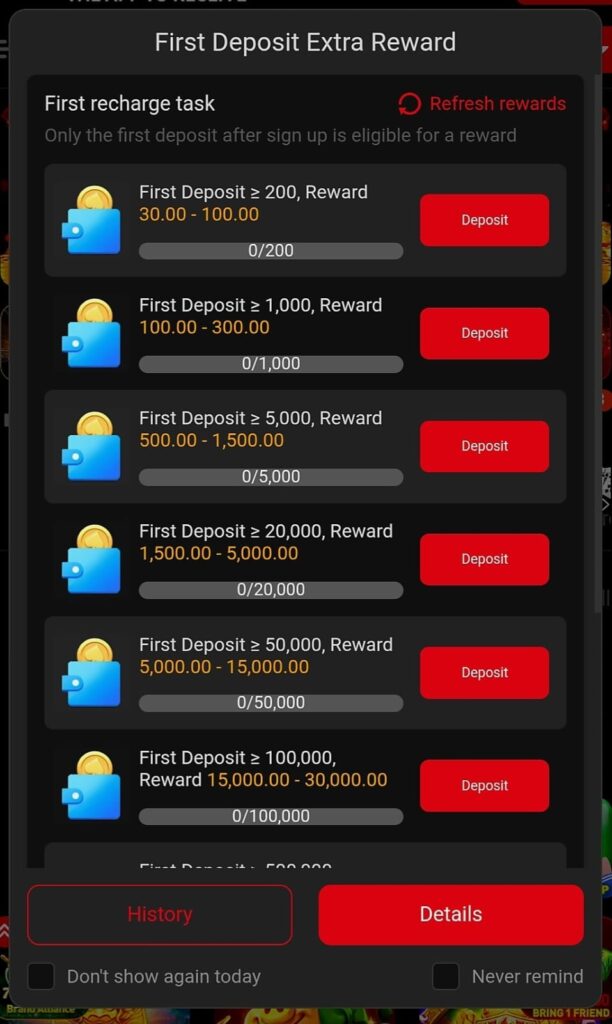Deposit for the ≥ 1,000 first deposit reward
Image resolution: width=612 pixels, height=1024 pixels.
pyautogui.click(x=484, y=333)
